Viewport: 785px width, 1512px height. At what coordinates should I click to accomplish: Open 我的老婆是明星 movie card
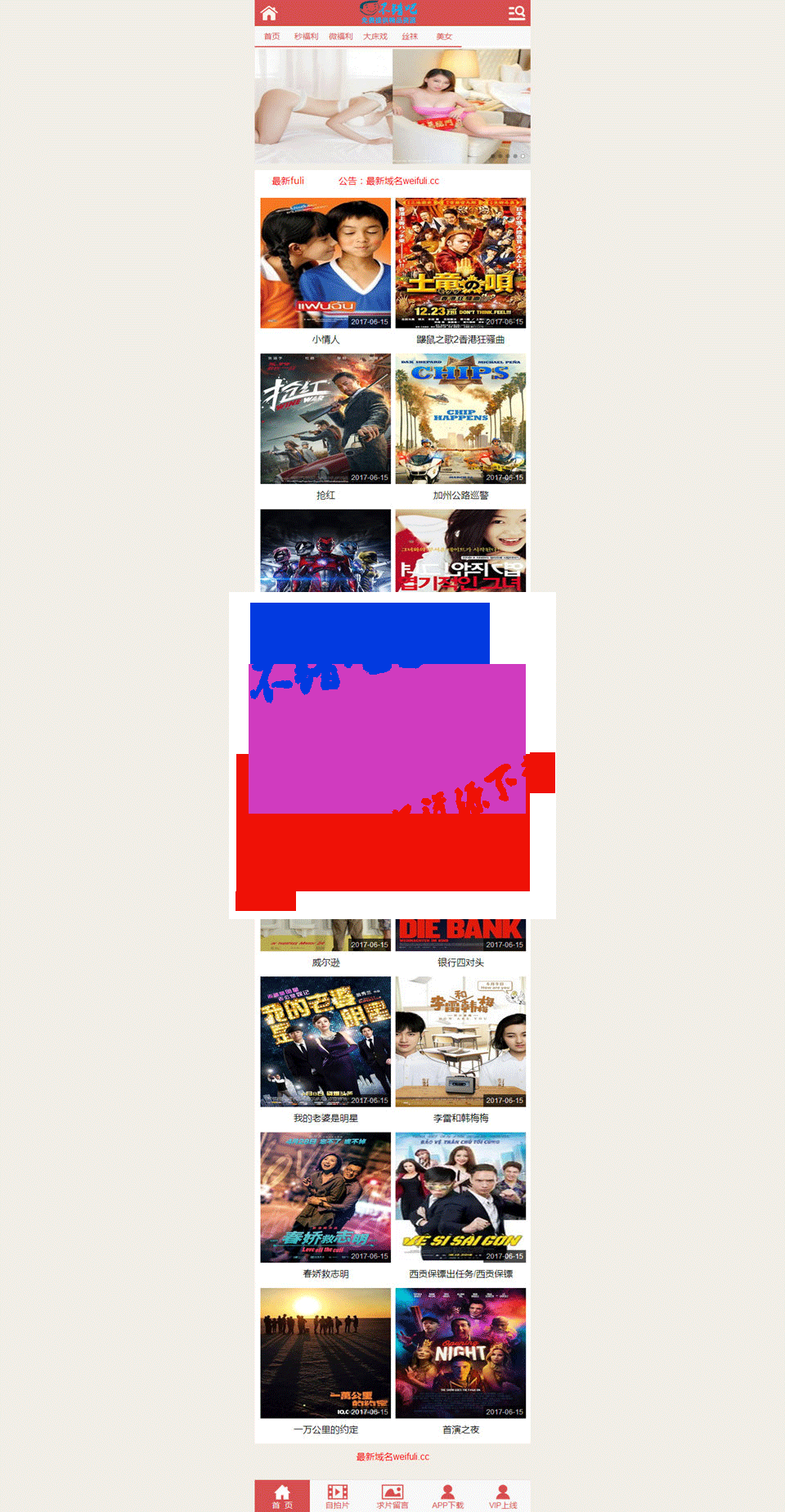click(x=325, y=1051)
